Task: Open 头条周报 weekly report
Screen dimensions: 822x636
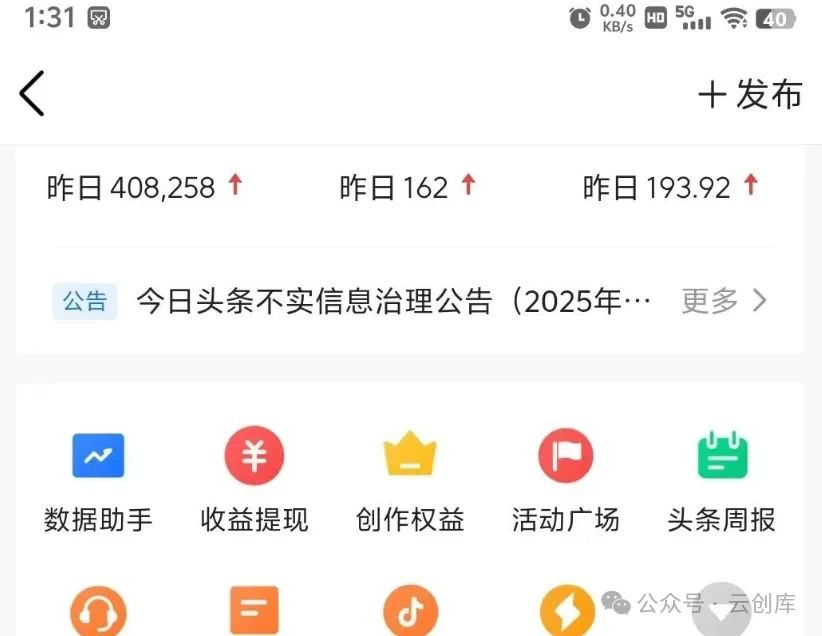Action: [722, 478]
